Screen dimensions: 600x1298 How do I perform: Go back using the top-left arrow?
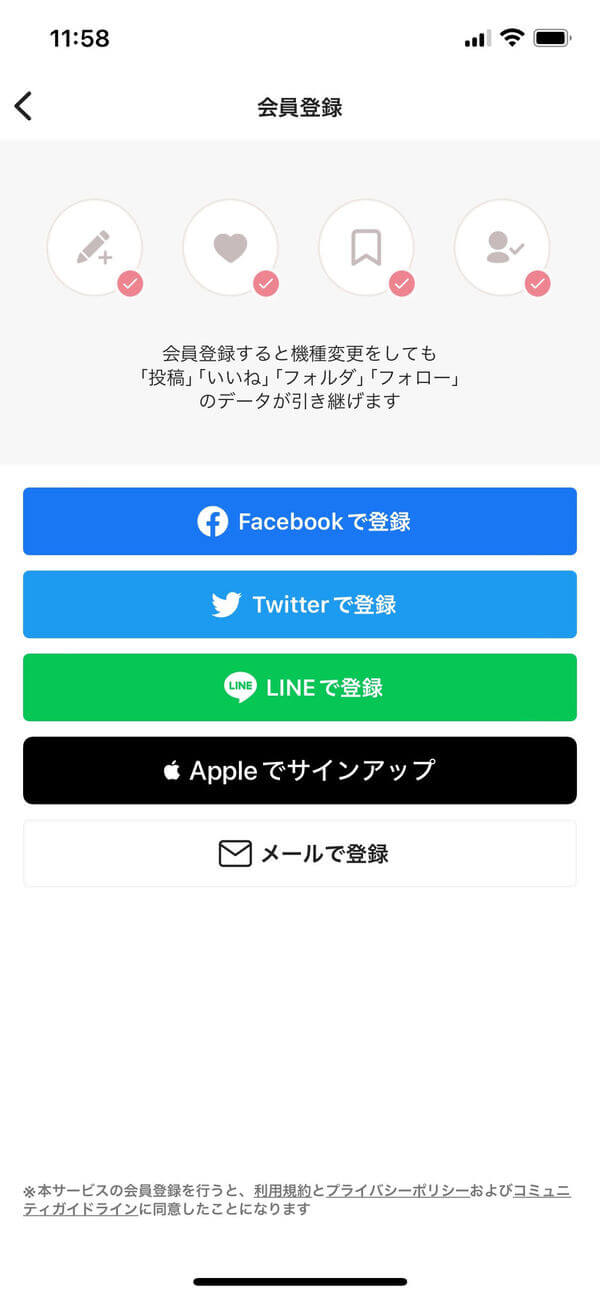point(24,106)
